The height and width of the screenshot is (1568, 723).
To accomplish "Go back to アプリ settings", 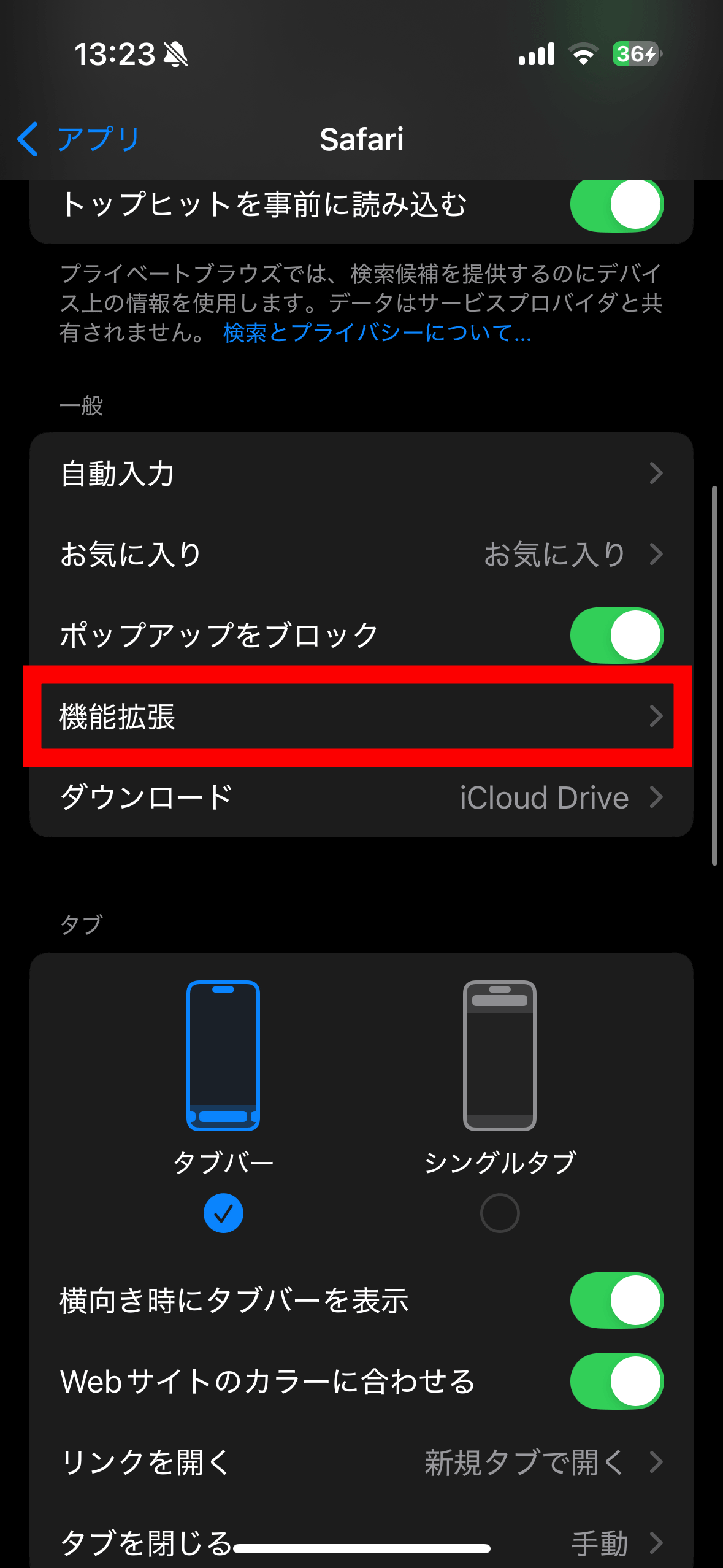I will 78,139.
